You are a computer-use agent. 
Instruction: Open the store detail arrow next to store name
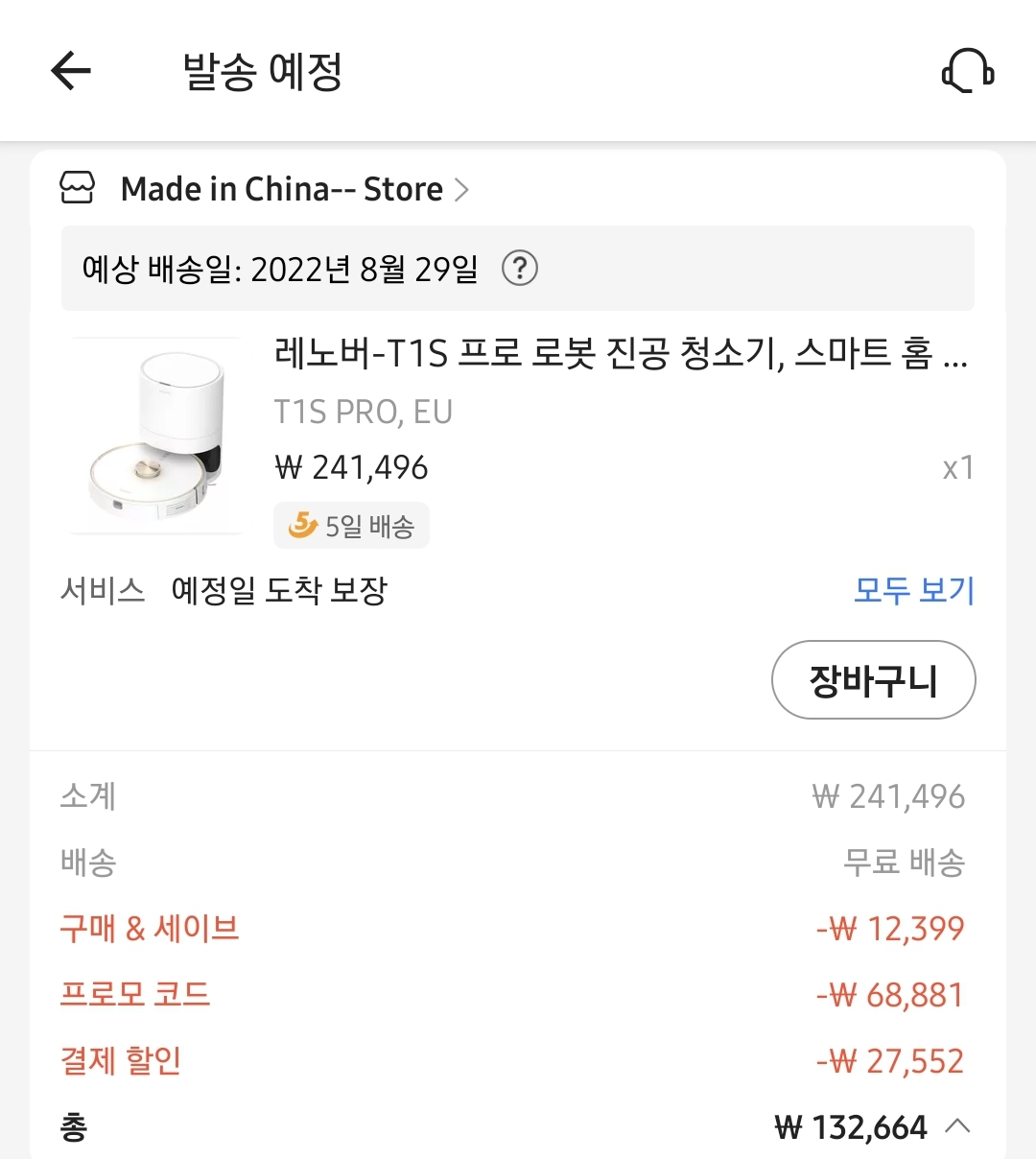463,189
